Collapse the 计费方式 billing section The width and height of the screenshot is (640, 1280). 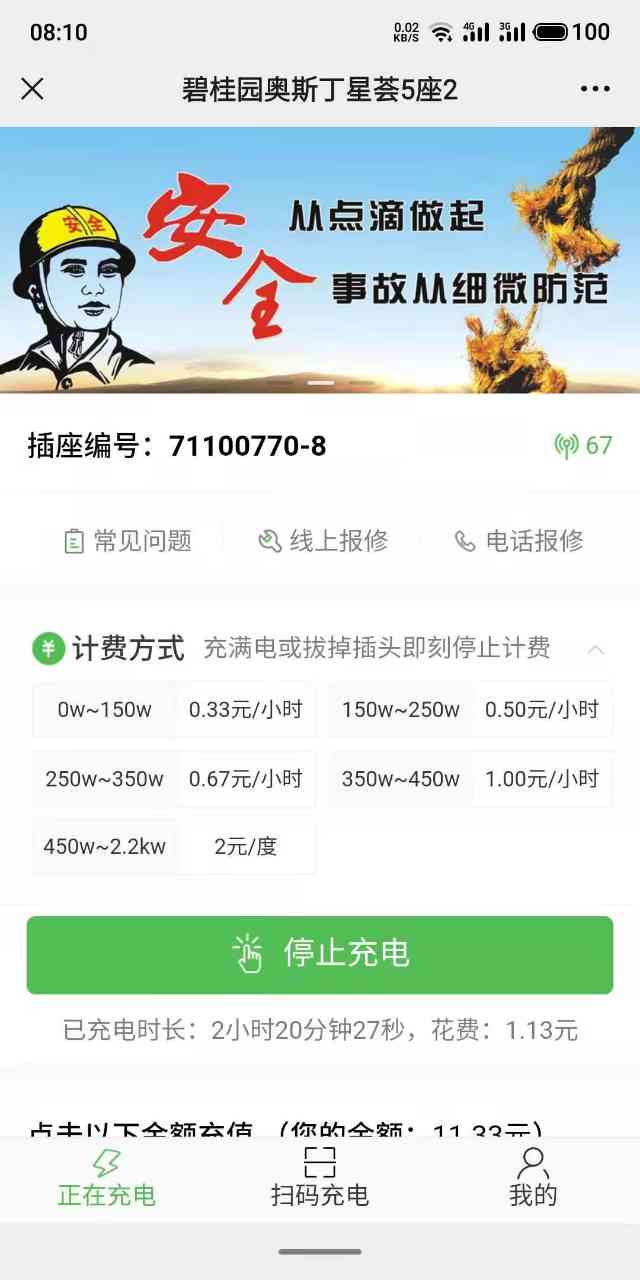596,649
